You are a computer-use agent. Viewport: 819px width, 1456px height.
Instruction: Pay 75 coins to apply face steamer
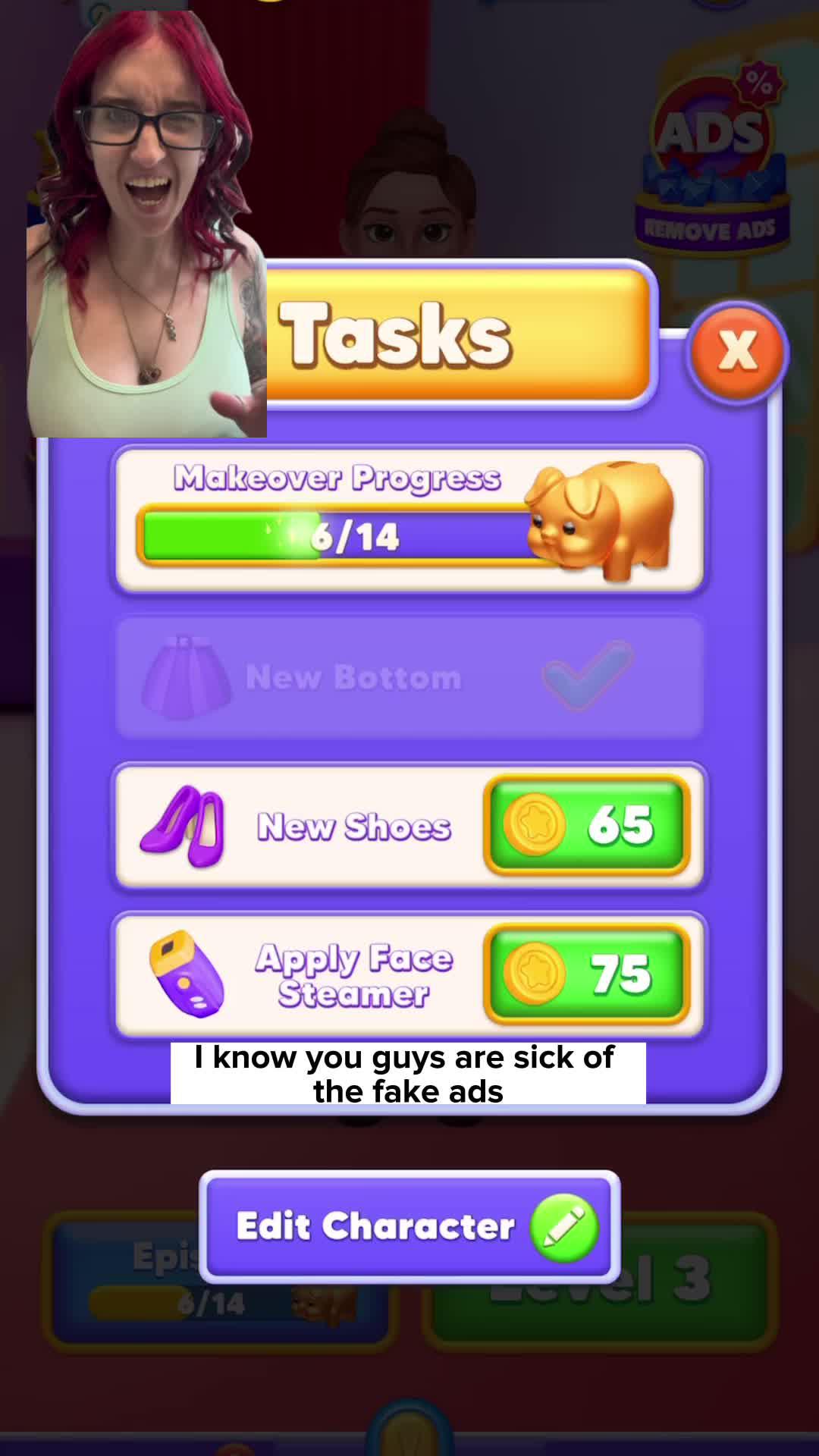point(586,974)
